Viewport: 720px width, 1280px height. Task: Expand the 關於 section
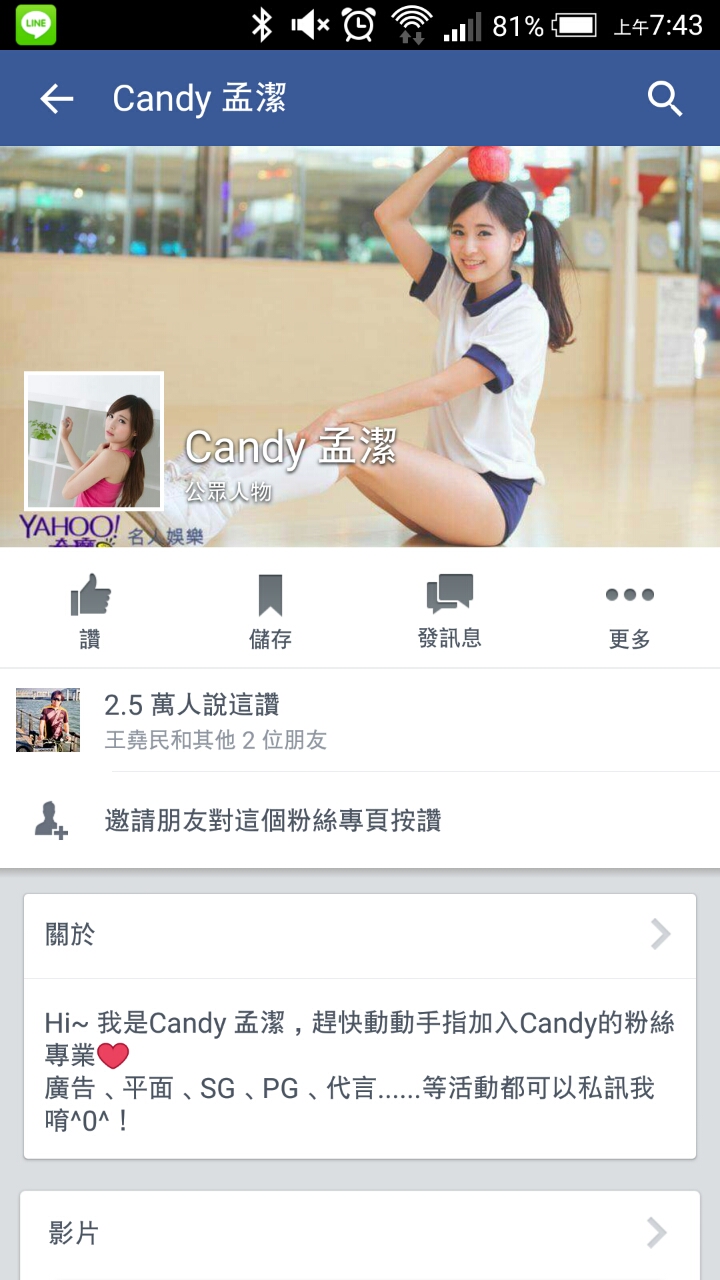pos(360,935)
